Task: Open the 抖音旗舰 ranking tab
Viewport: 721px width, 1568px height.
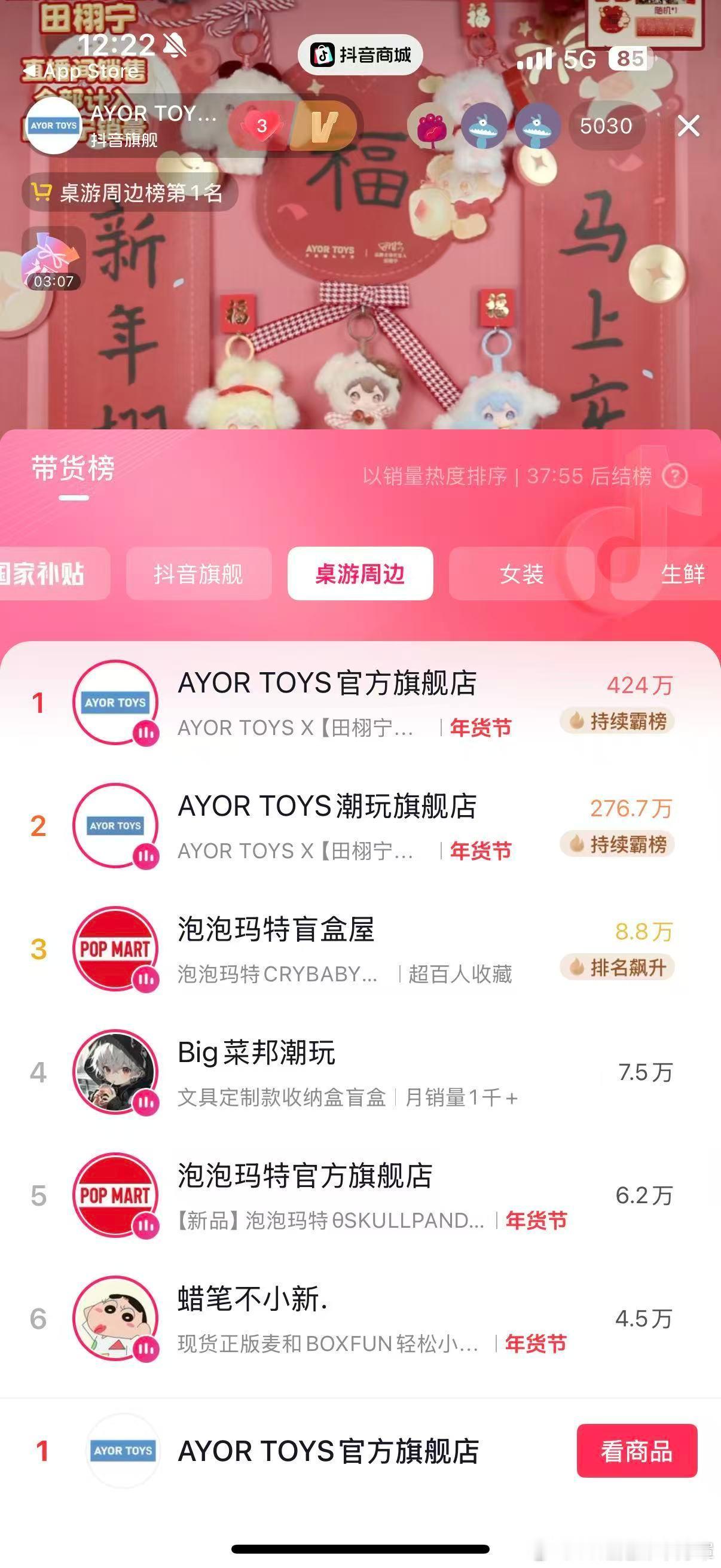Action: (198, 575)
